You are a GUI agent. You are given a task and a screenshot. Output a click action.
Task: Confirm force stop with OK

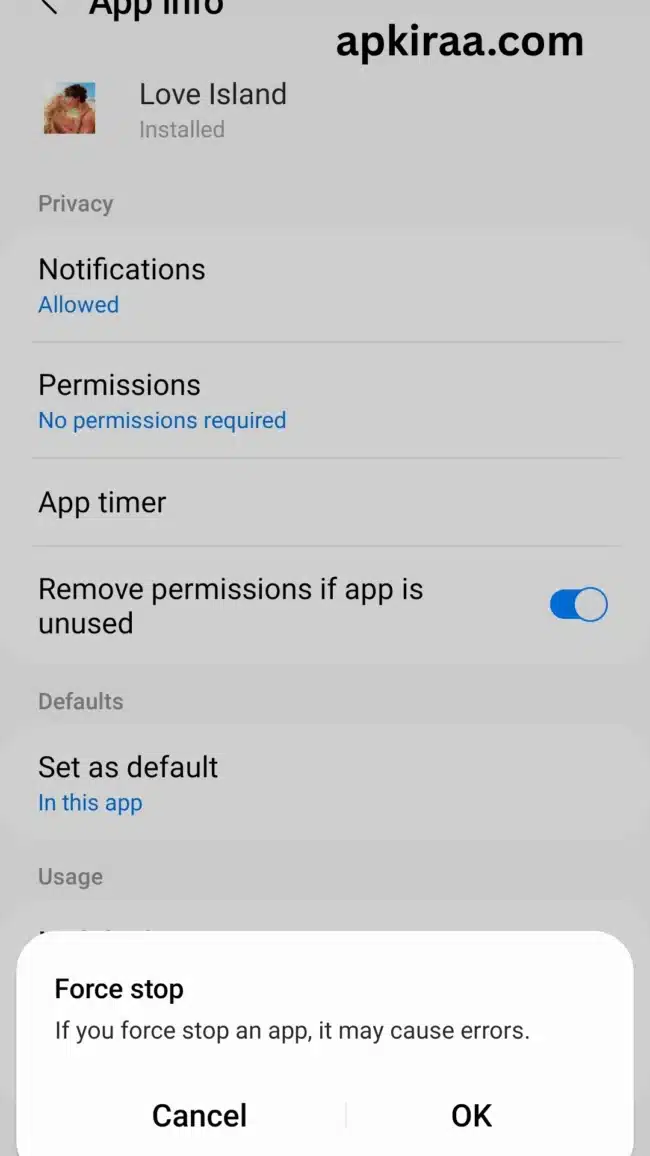(471, 1115)
